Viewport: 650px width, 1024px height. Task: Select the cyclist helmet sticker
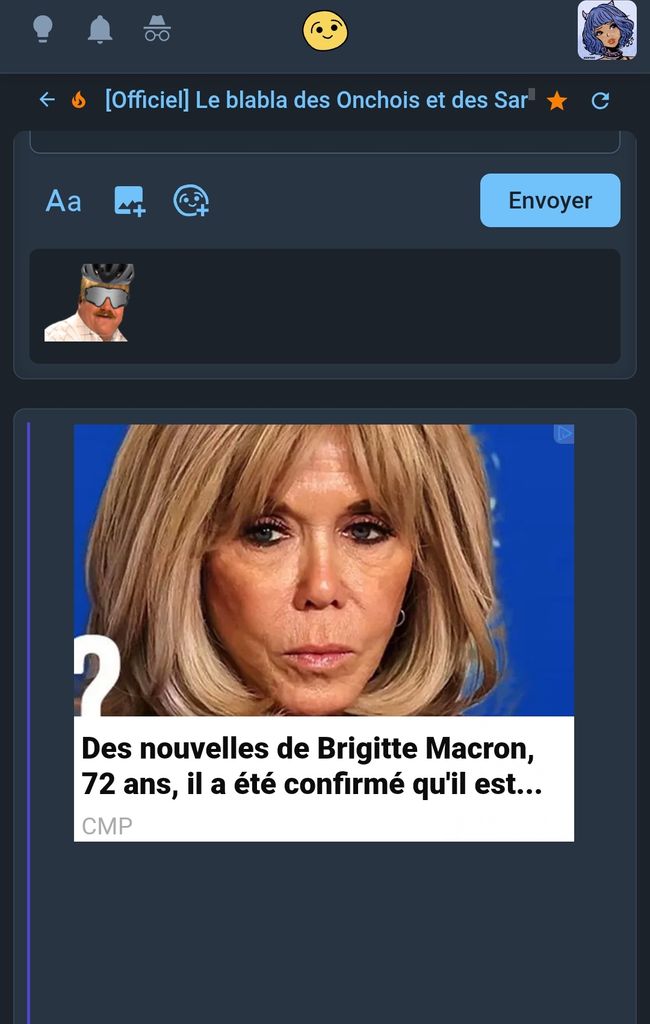click(x=90, y=303)
